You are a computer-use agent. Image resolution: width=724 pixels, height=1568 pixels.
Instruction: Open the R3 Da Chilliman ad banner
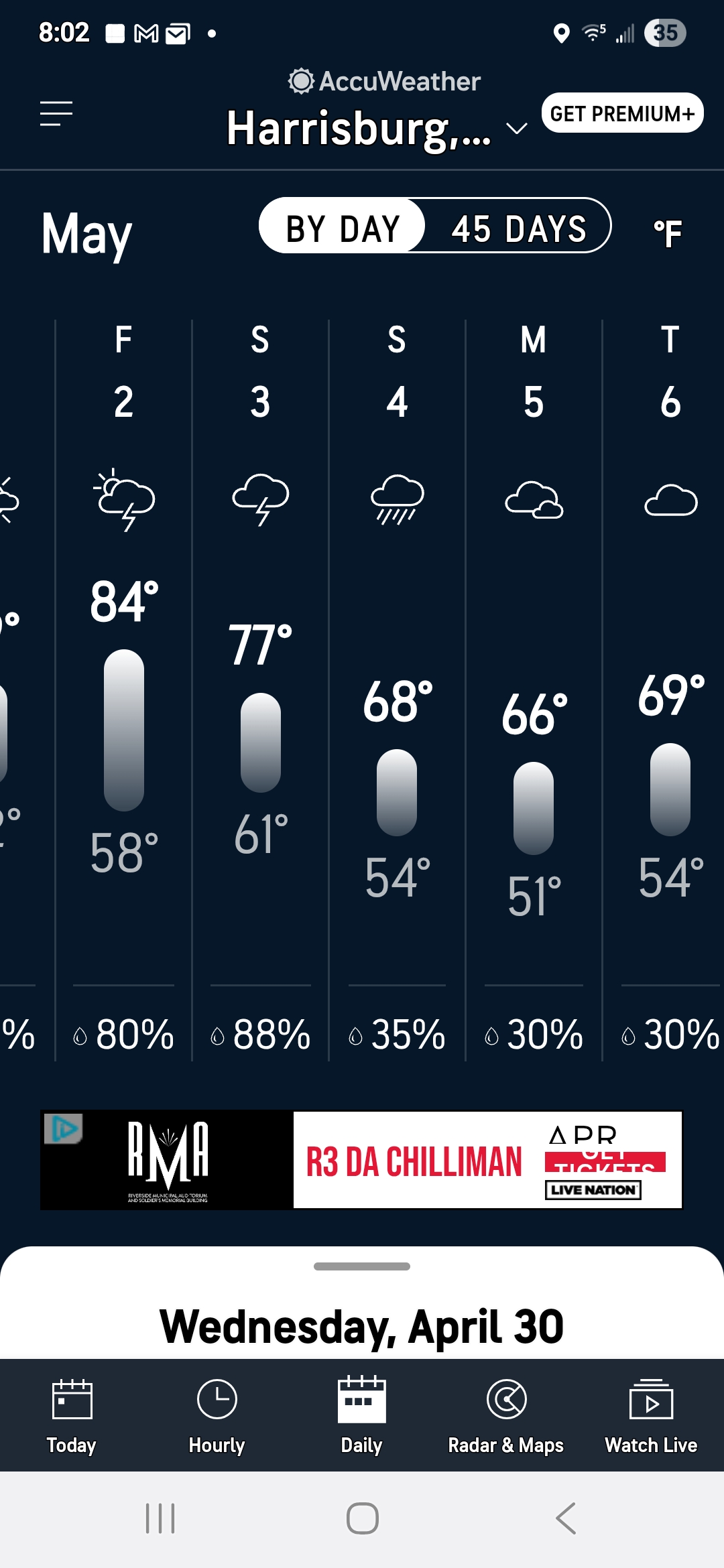tap(361, 1160)
